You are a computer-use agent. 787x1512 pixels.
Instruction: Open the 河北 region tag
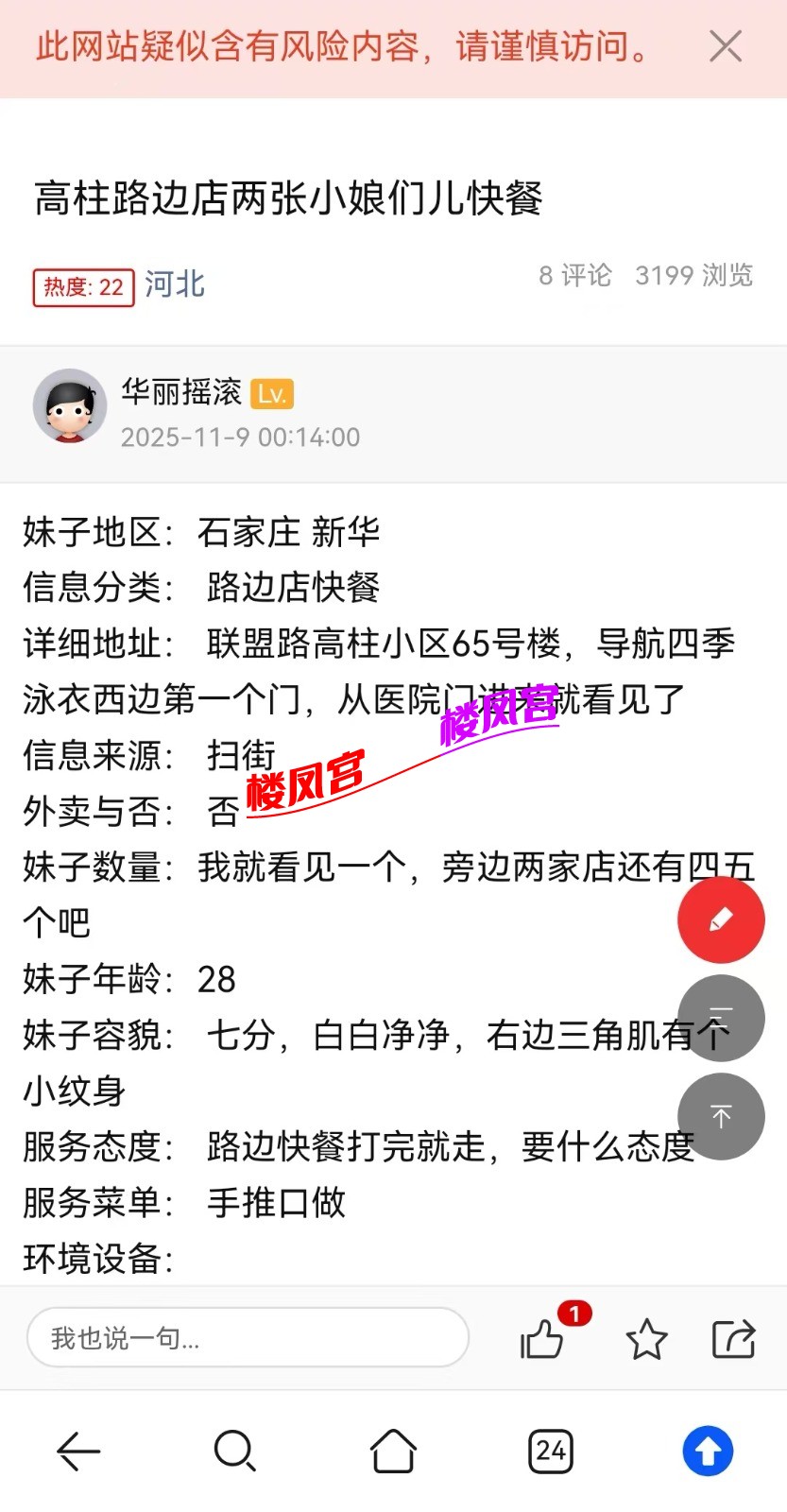tap(175, 284)
